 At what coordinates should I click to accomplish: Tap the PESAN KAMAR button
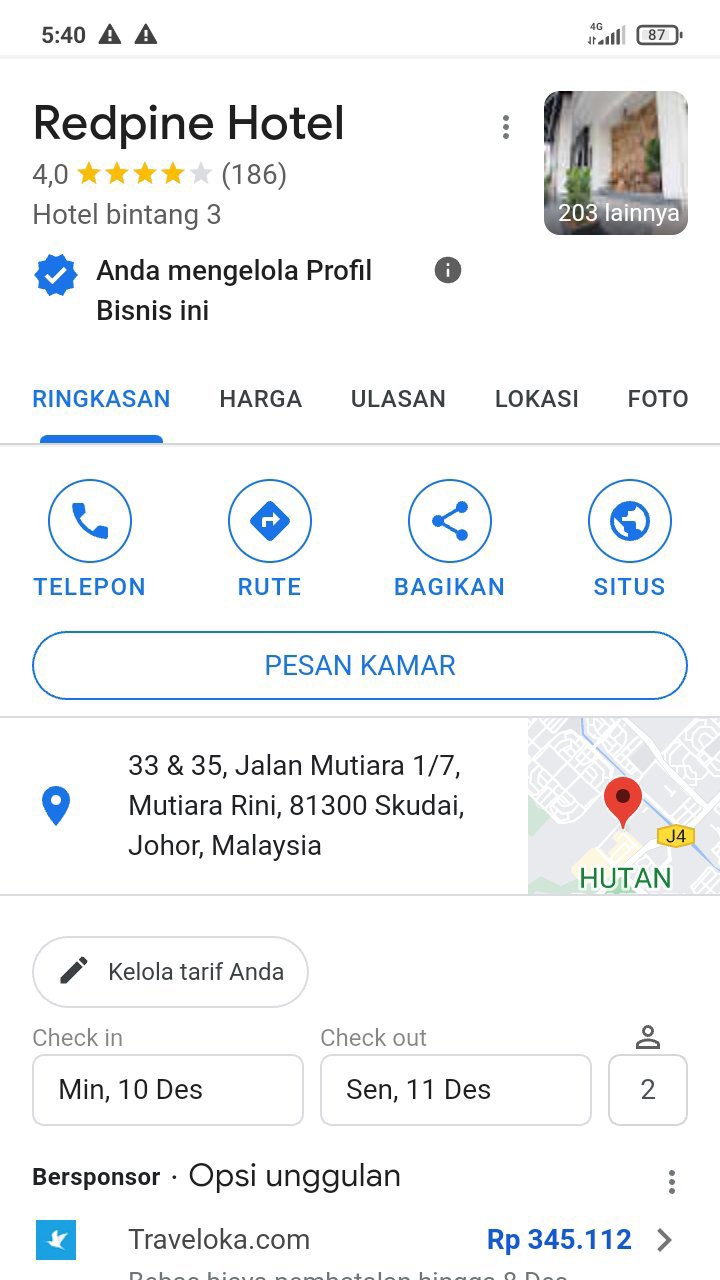click(360, 665)
